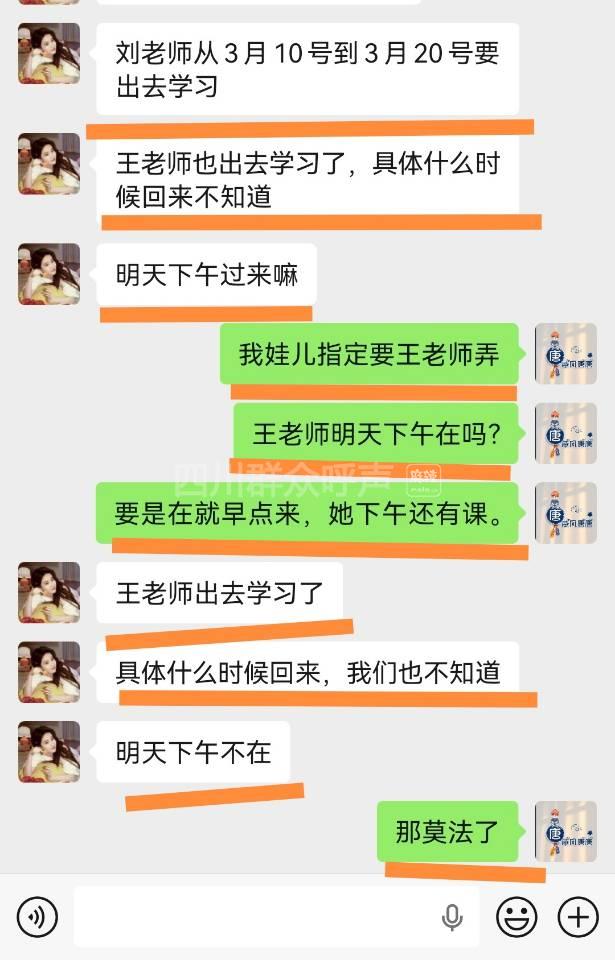615x960 pixels.
Task: Open the emoji sticker panel
Action: (517, 916)
